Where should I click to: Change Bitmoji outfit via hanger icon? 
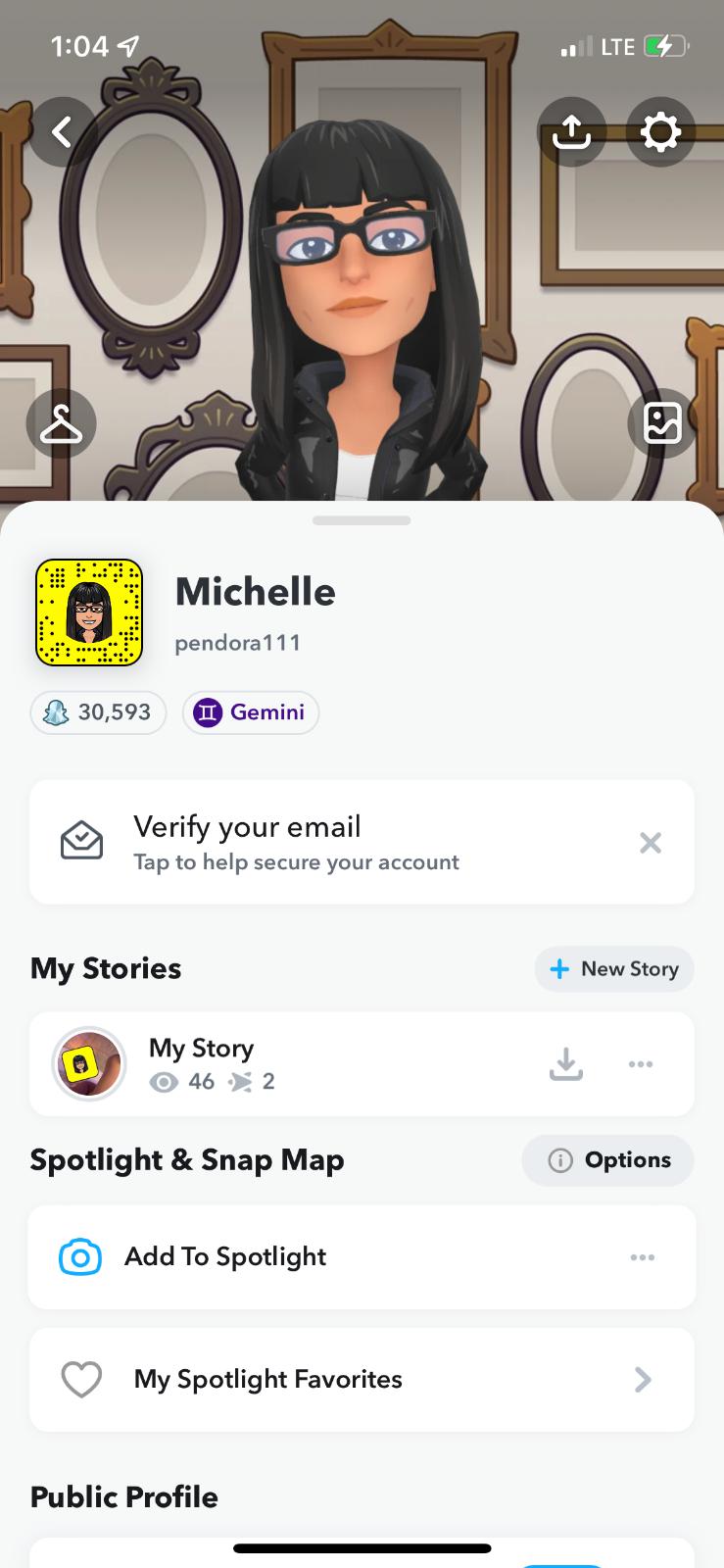(61, 423)
